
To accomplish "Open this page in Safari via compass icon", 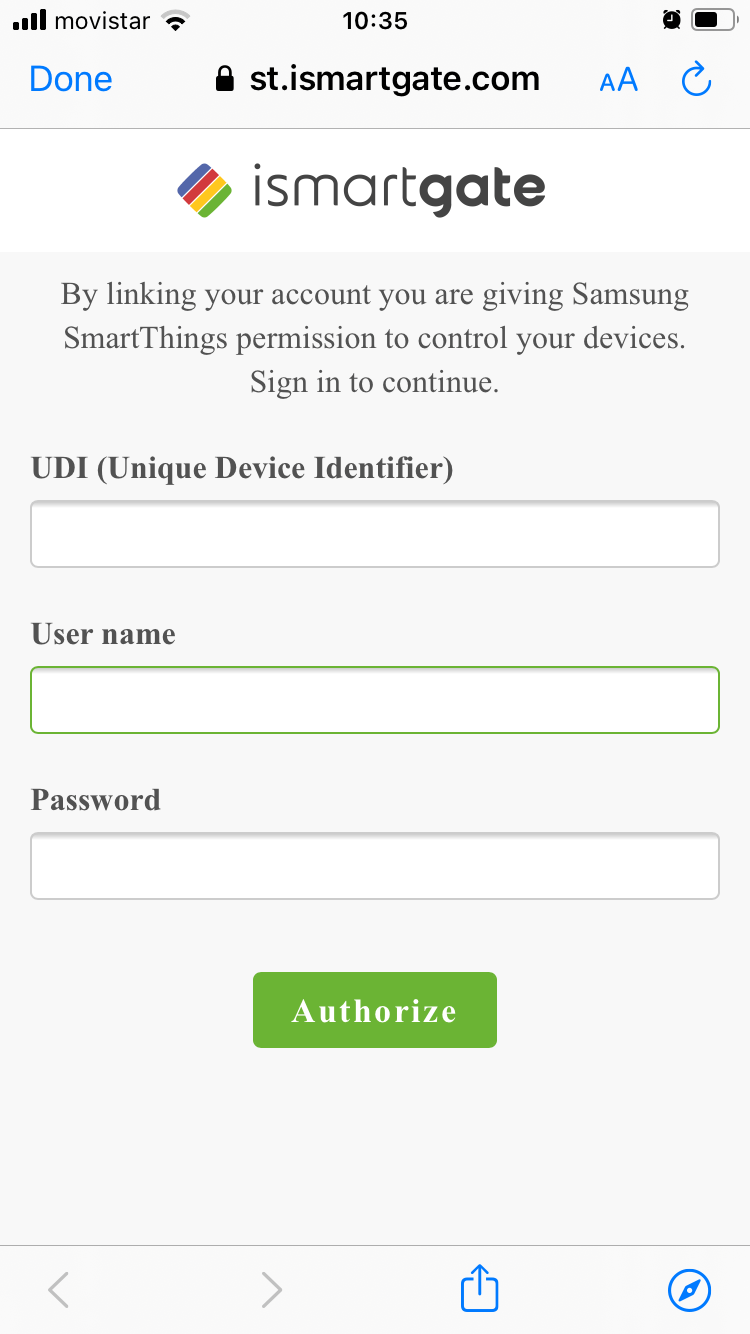I will tap(689, 1290).
